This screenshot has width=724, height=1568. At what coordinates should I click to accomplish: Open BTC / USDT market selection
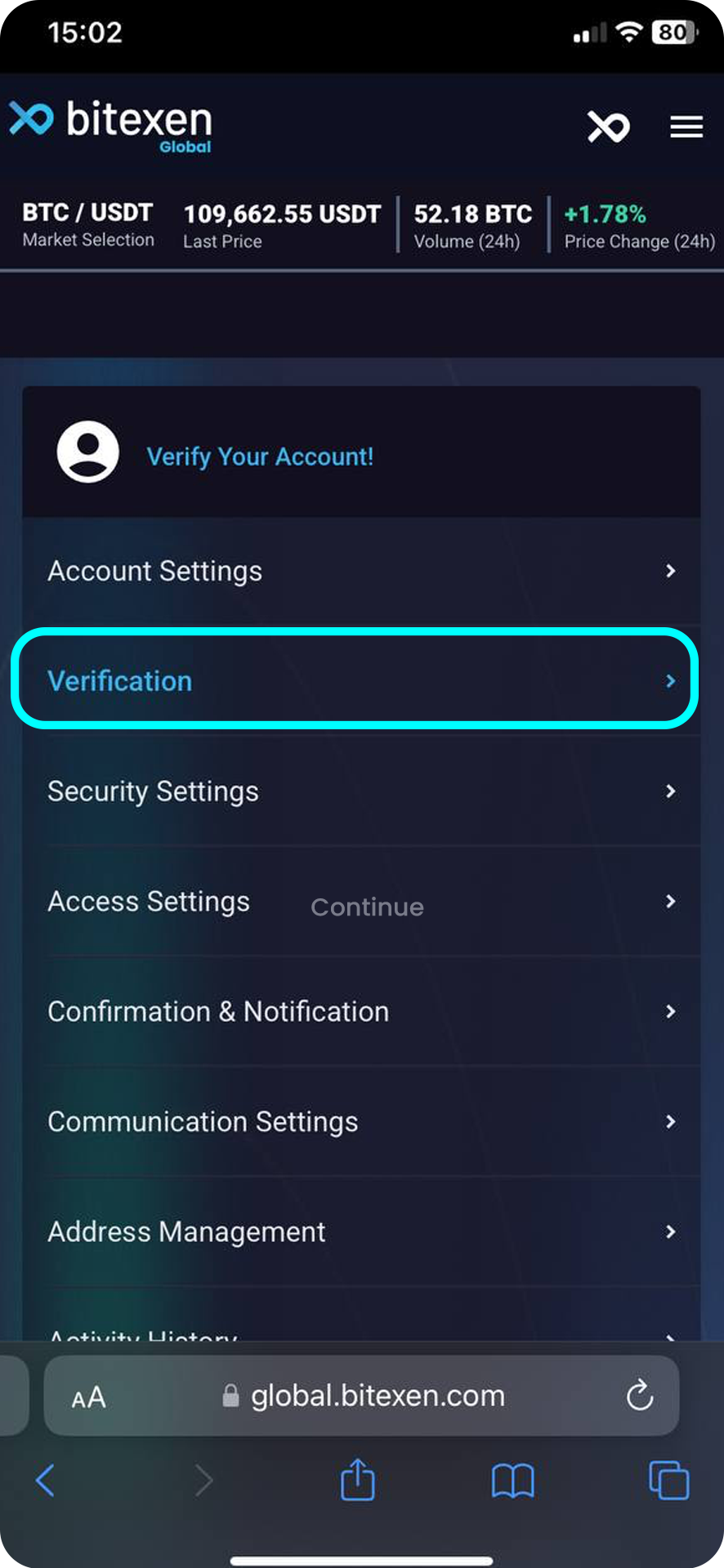pos(88,225)
